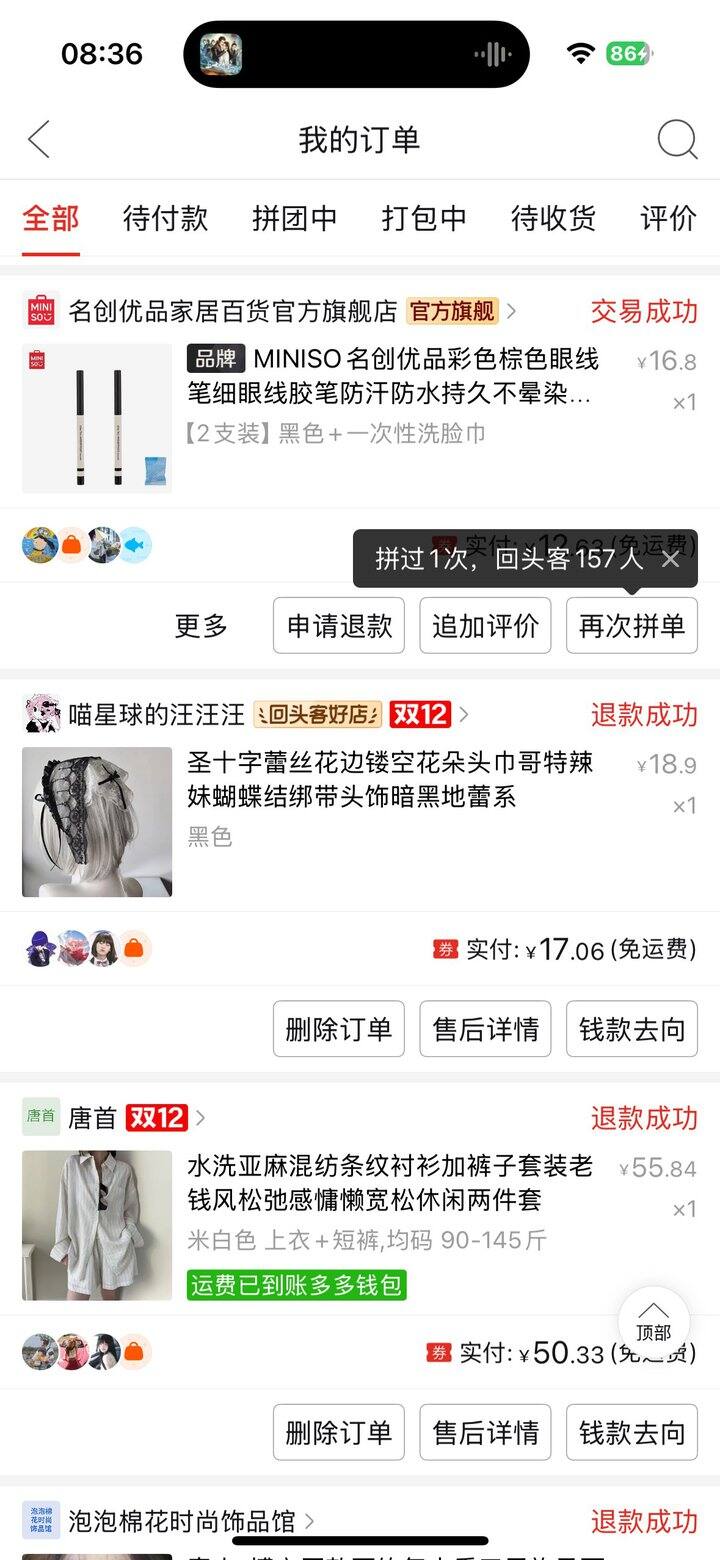This screenshot has width=720, height=1560.
Task: Open the 待收货 tab
Action: point(553,218)
